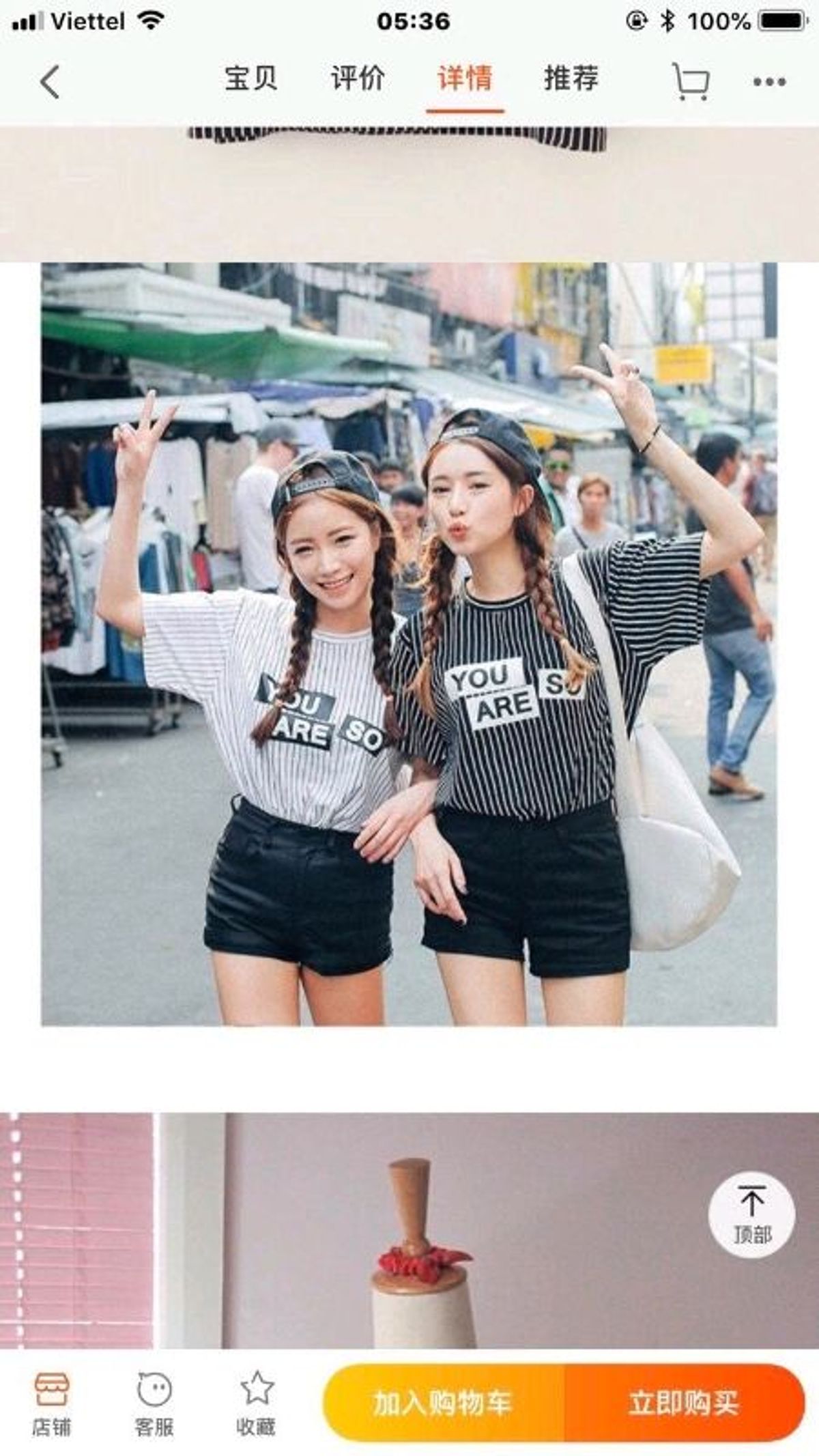The image size is (819, 1456).
Task: Switch to the 宝贝 tab
Action: coord(250,78)
